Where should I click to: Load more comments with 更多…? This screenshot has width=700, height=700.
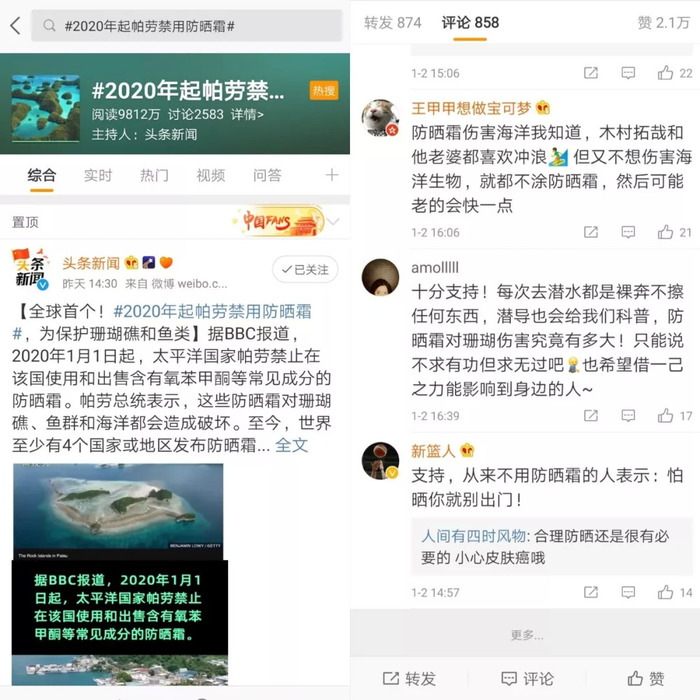[x=525, y=634]
